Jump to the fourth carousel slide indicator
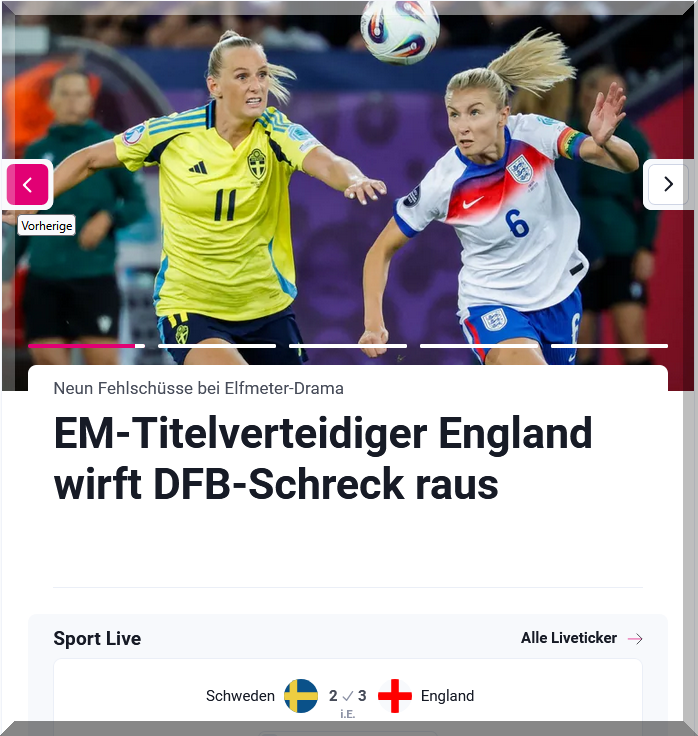 pyautogui.click(x=479, y=346)
